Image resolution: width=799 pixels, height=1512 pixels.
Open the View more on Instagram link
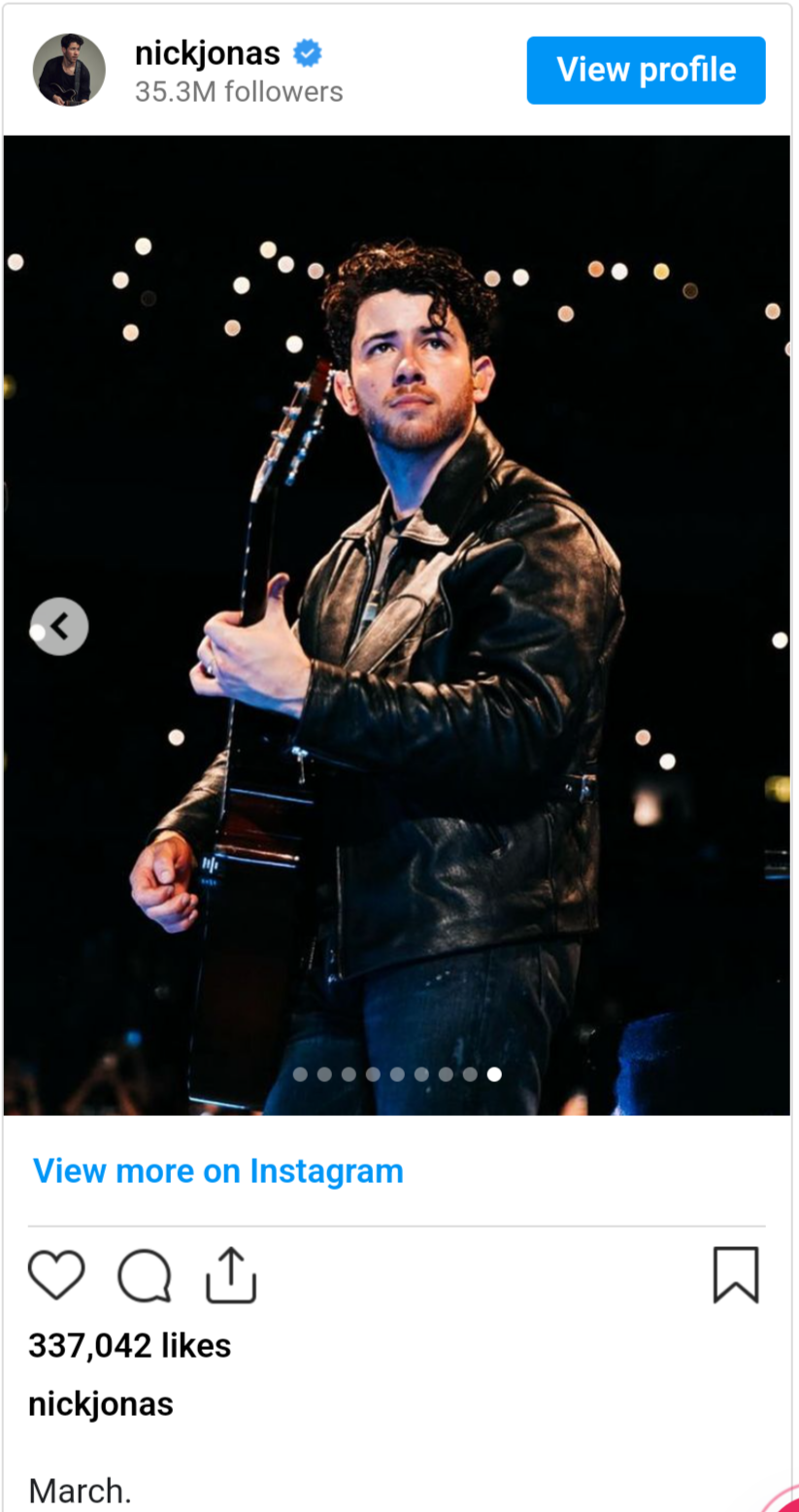(218, 1171)
